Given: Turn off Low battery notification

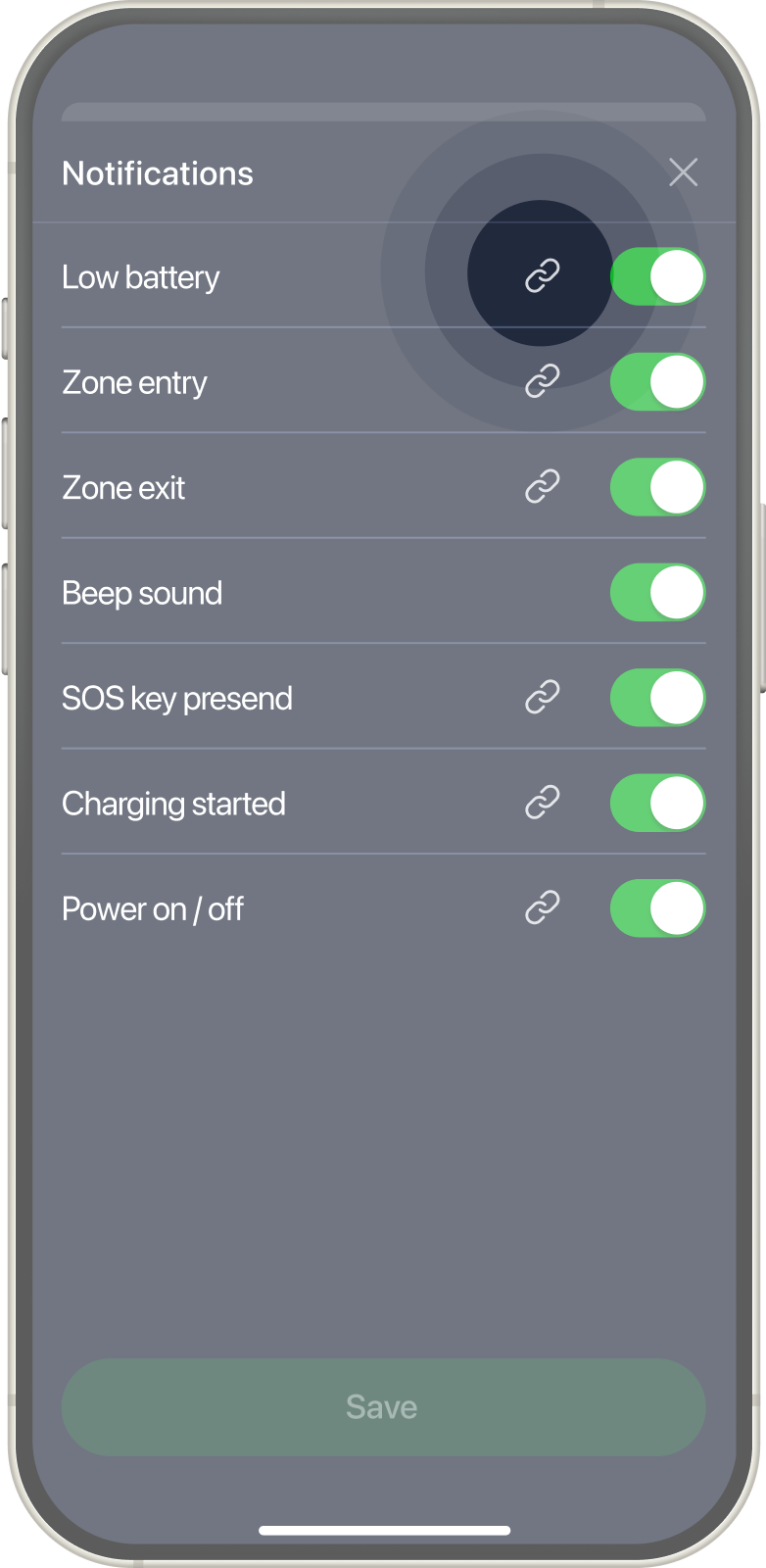Looking at the screenshot, I should [x=657, y=276].
